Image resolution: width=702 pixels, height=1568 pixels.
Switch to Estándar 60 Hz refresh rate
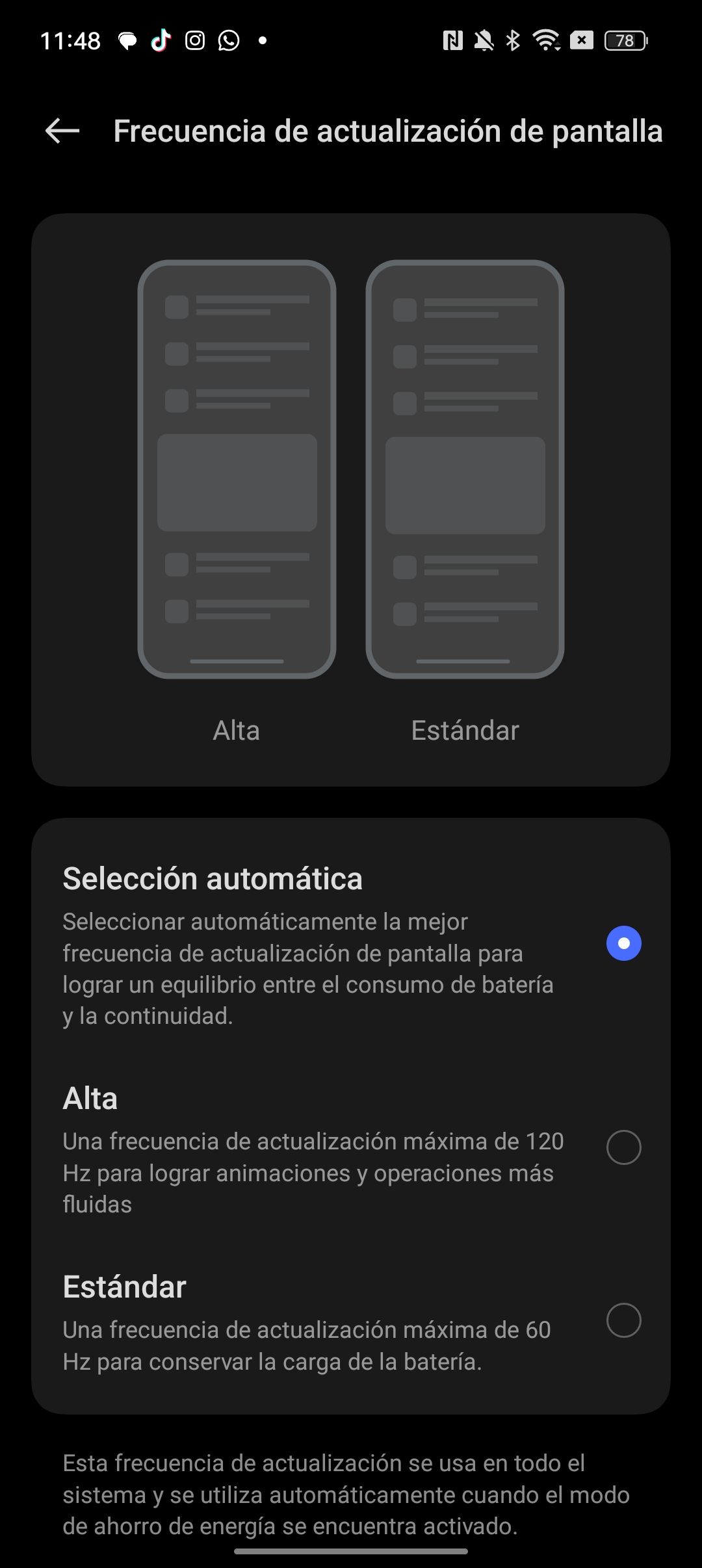[x=351, y=1320]
